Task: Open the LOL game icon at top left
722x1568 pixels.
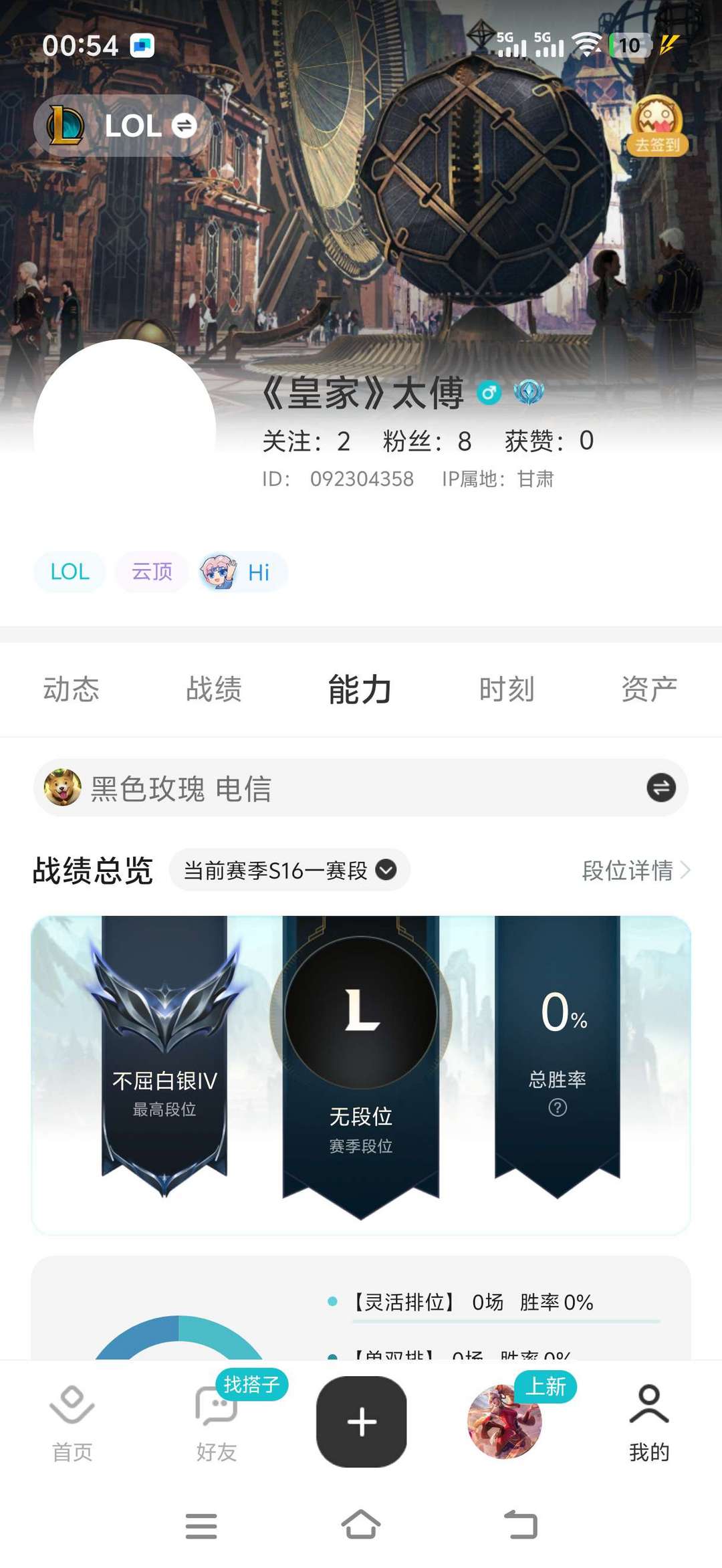Action: (x=67, y=126)
